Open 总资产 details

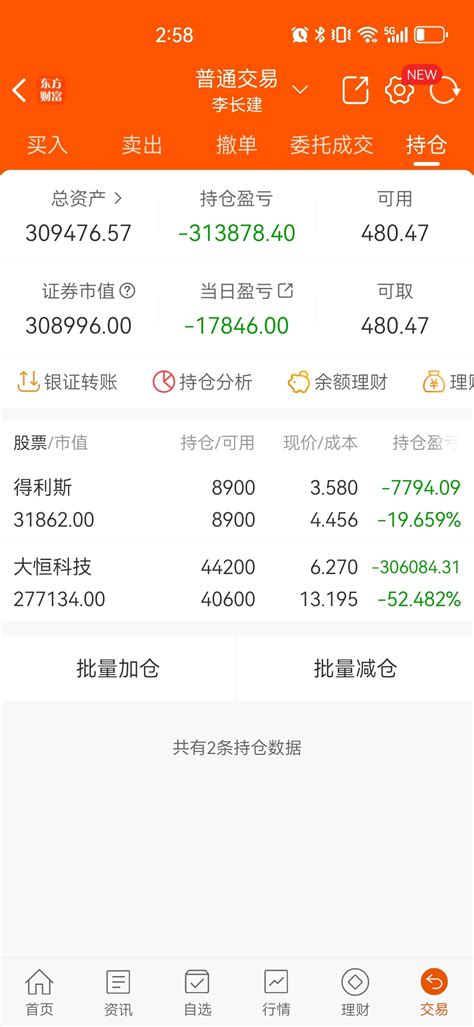[87, 198]
